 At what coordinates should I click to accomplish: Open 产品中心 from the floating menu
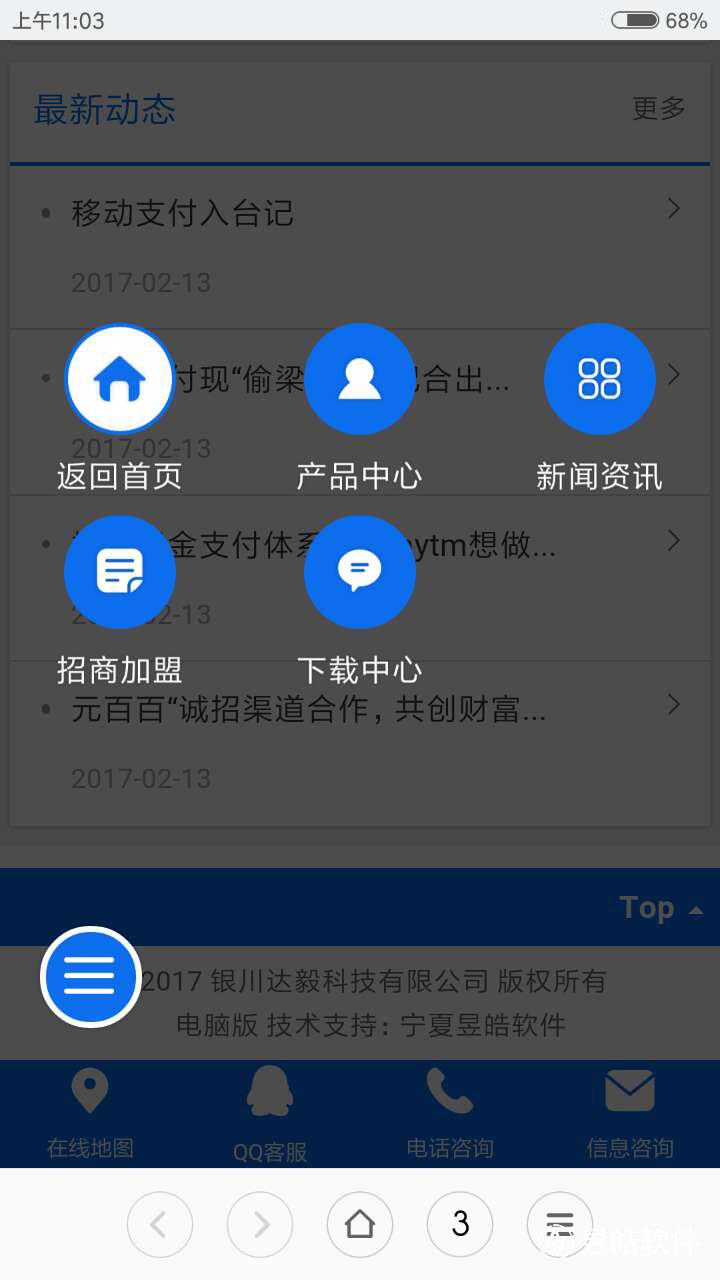click(360, 380)
